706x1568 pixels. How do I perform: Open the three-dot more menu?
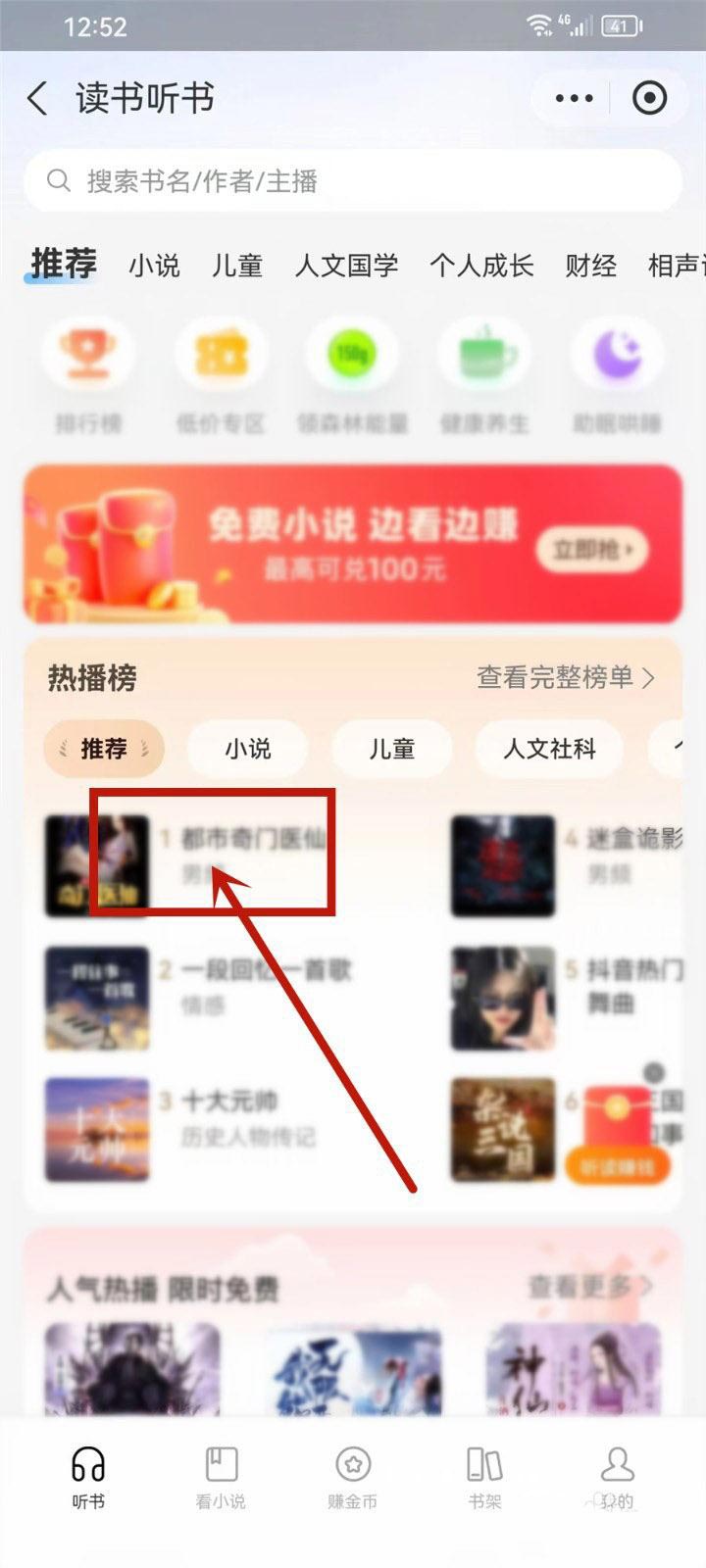[574, 98]
